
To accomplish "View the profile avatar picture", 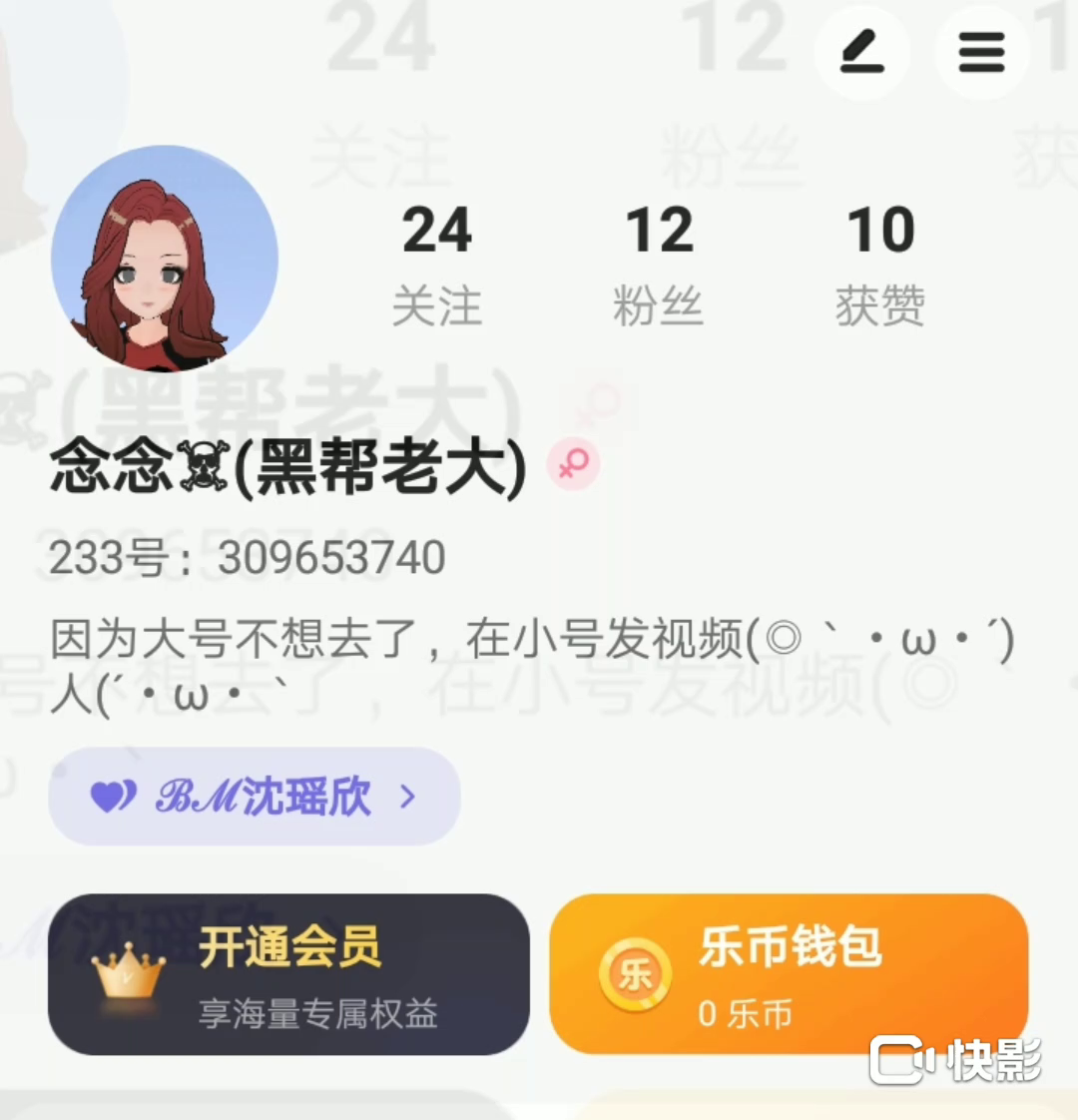I will [x=165, y=260].
